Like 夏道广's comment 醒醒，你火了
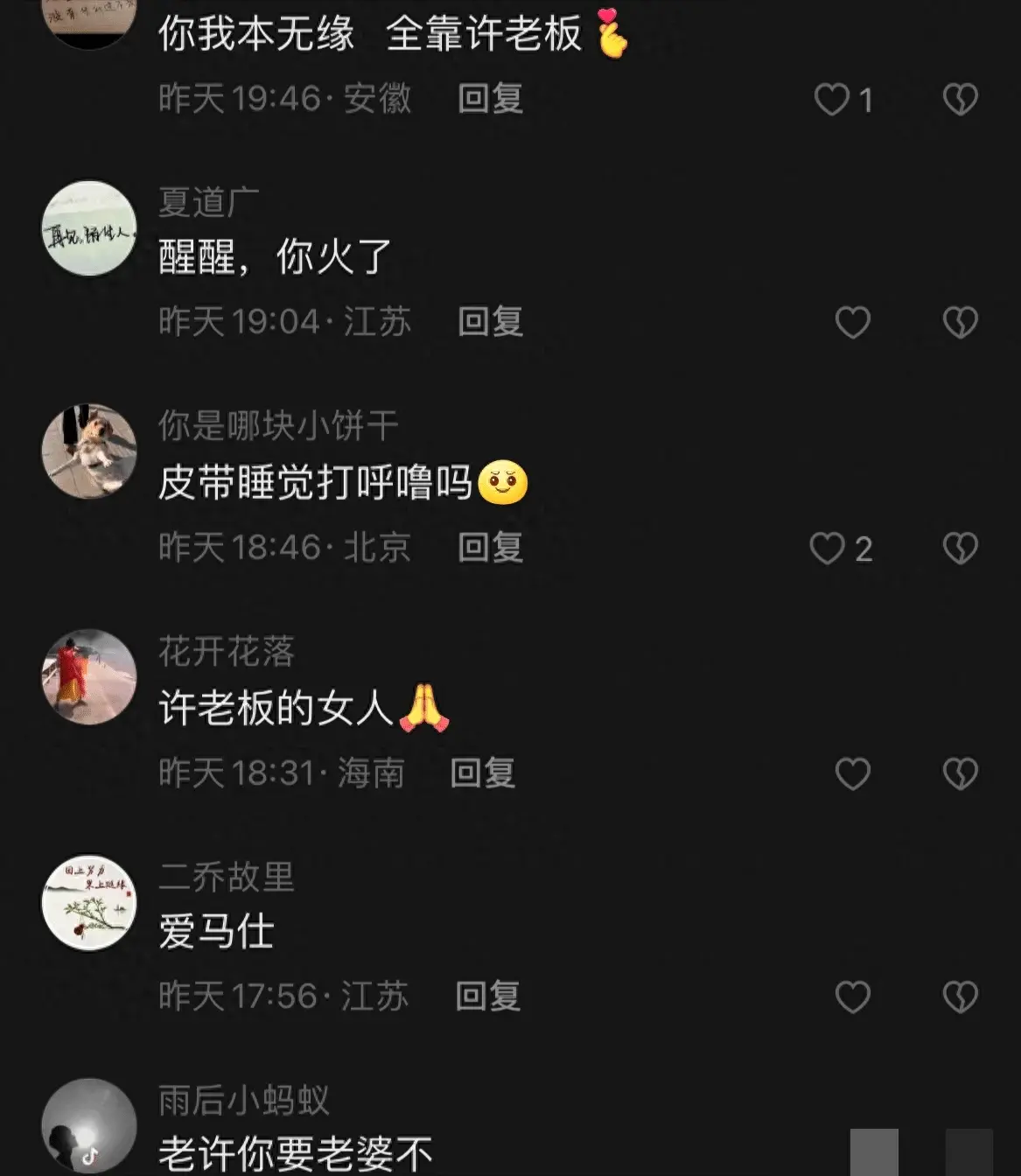1021x1176 pixels. tap(852, 323)
